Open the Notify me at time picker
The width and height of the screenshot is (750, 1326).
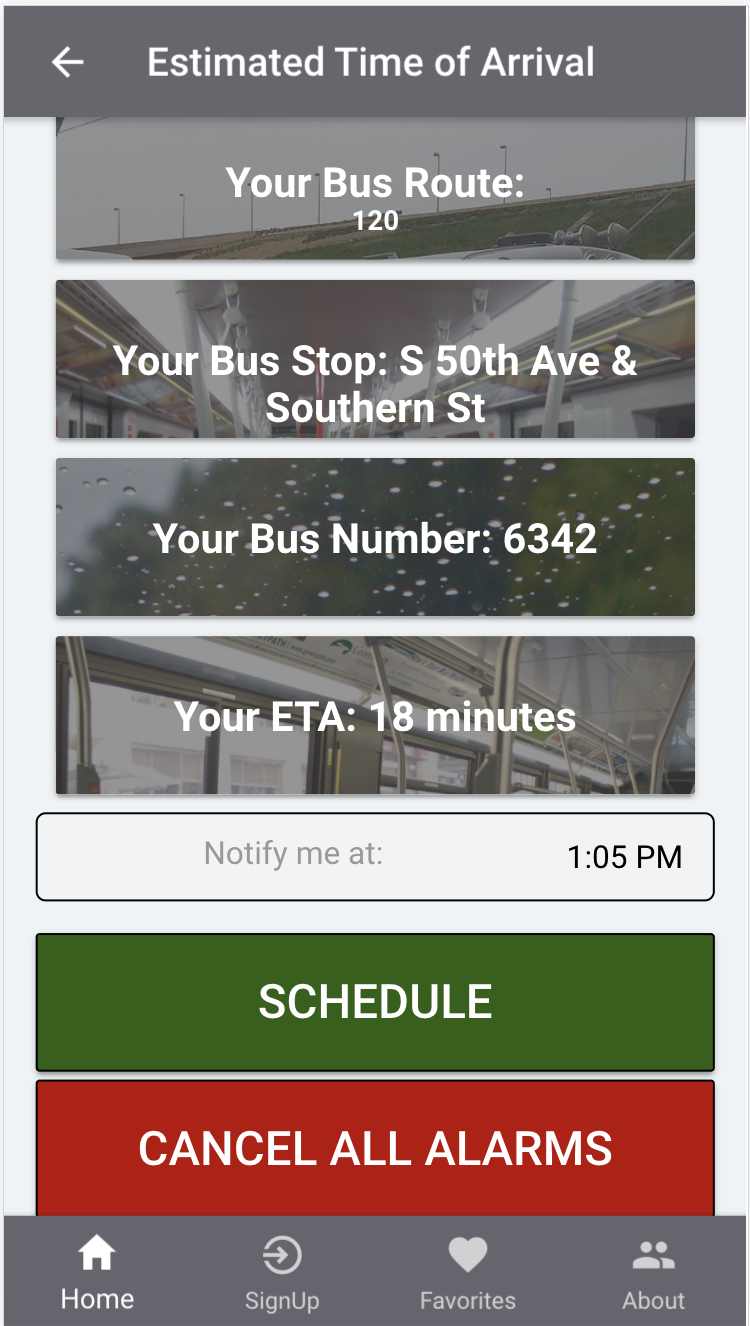pyautogui.click(x=375, y=856)
